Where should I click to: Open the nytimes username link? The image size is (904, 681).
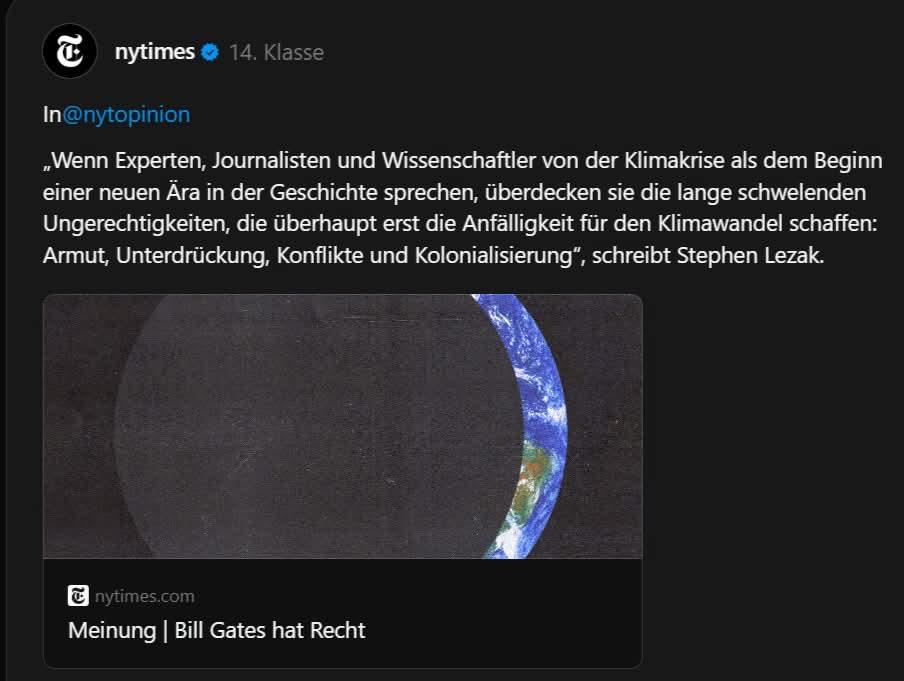tap(154, 52)
